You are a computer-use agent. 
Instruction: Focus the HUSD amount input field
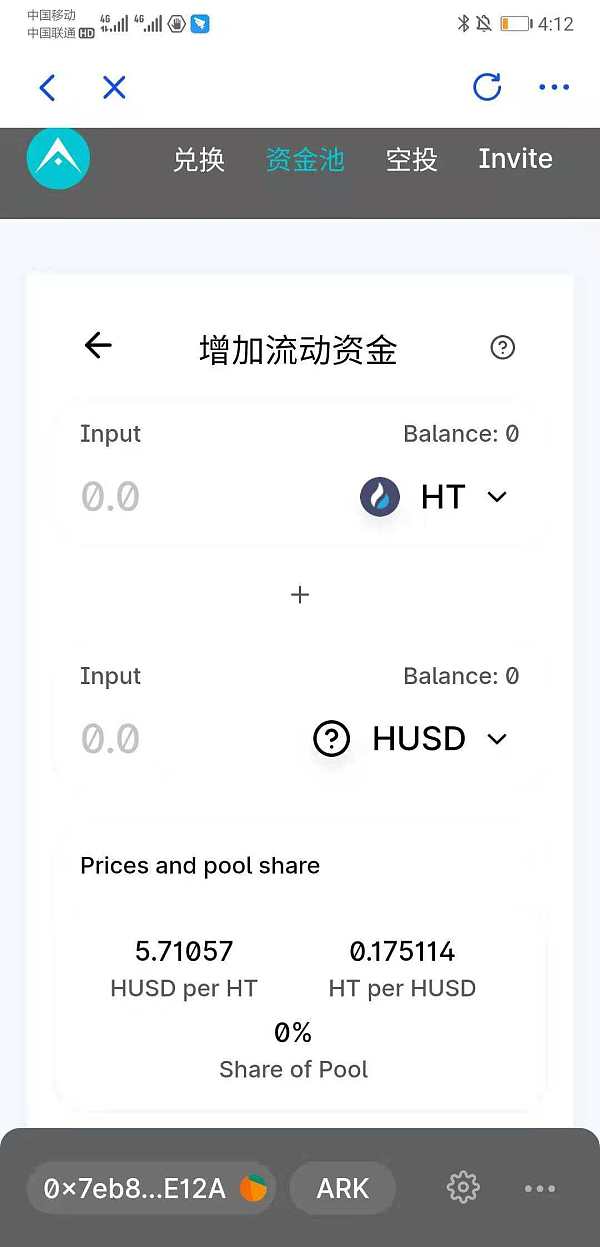pyautogui.click(x=180, y=740)
